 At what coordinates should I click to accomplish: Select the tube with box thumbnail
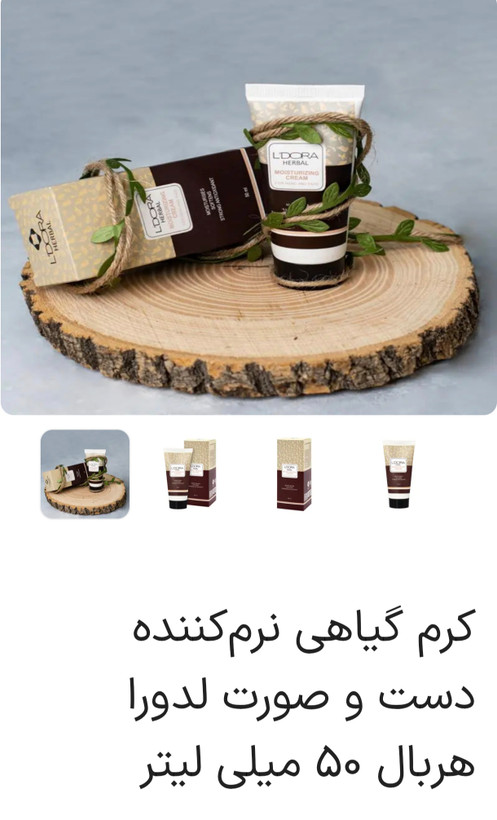(189, 474)
